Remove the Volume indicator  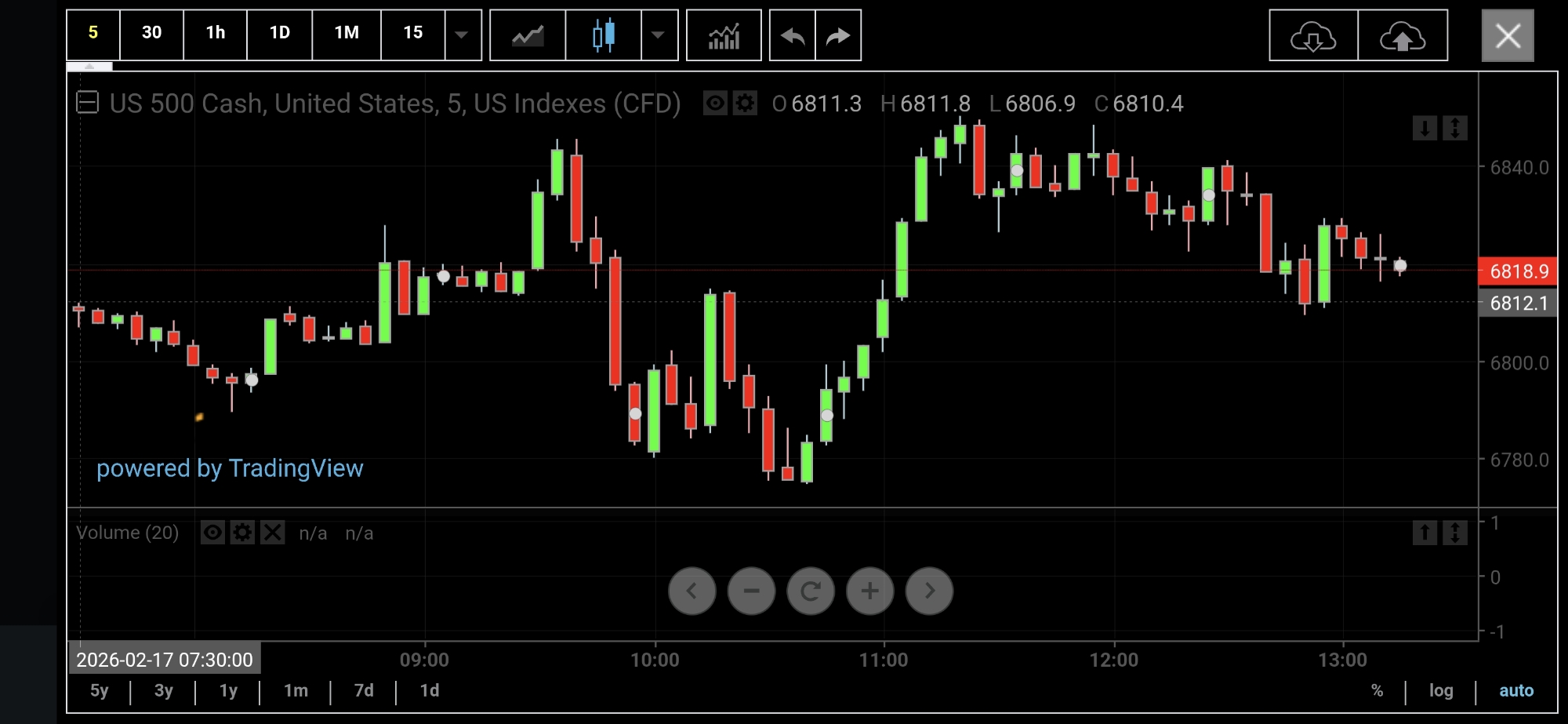pos(272,533)
